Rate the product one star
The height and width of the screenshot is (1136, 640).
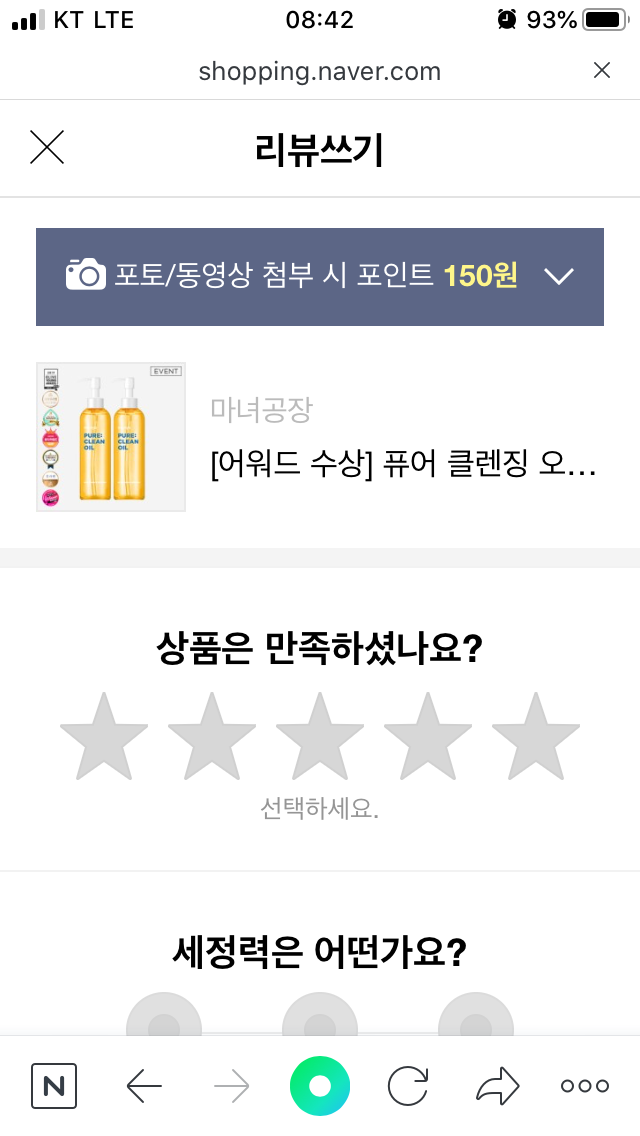104,738
